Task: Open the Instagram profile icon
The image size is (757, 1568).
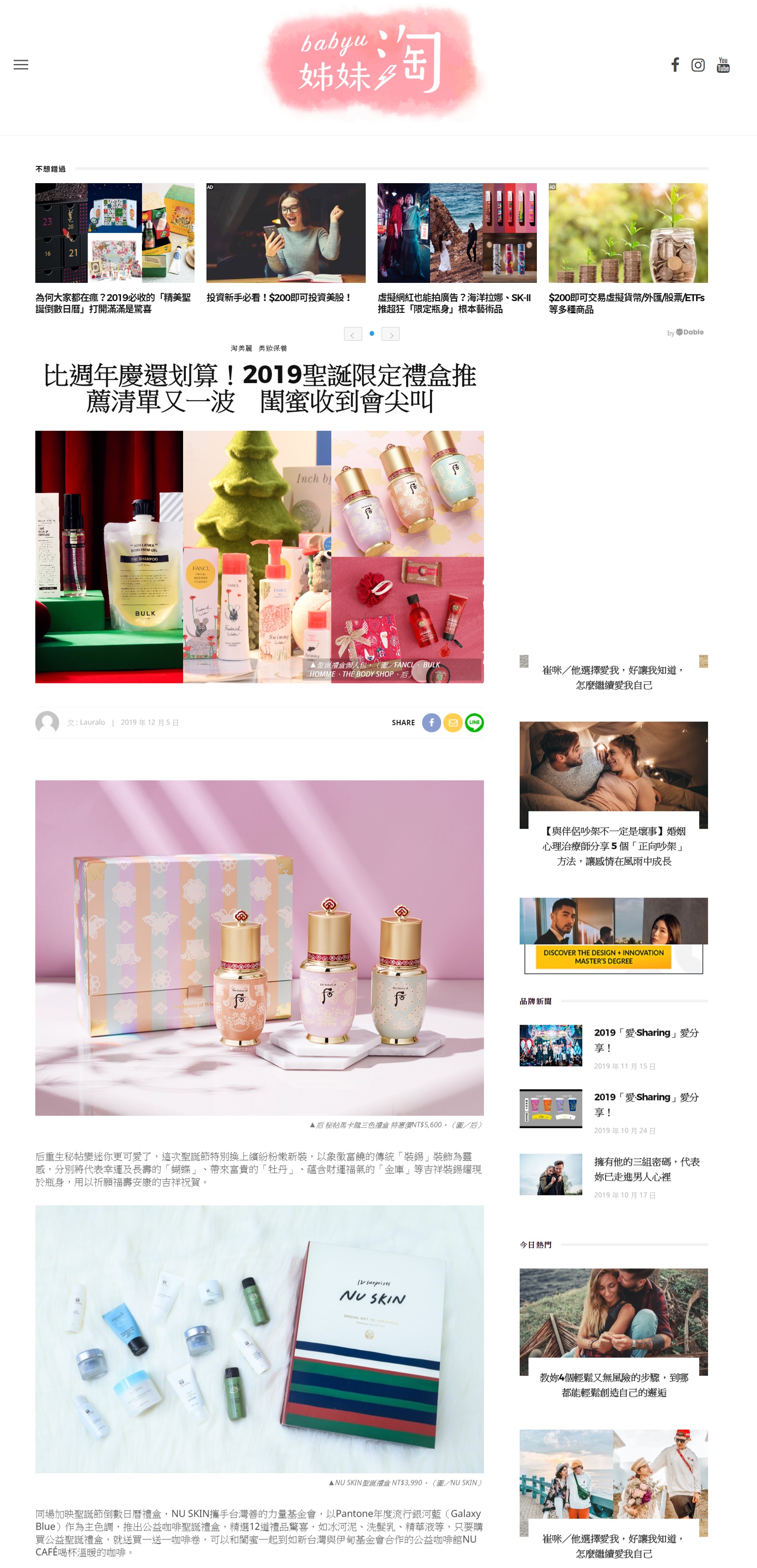Action: coord(698,64)
